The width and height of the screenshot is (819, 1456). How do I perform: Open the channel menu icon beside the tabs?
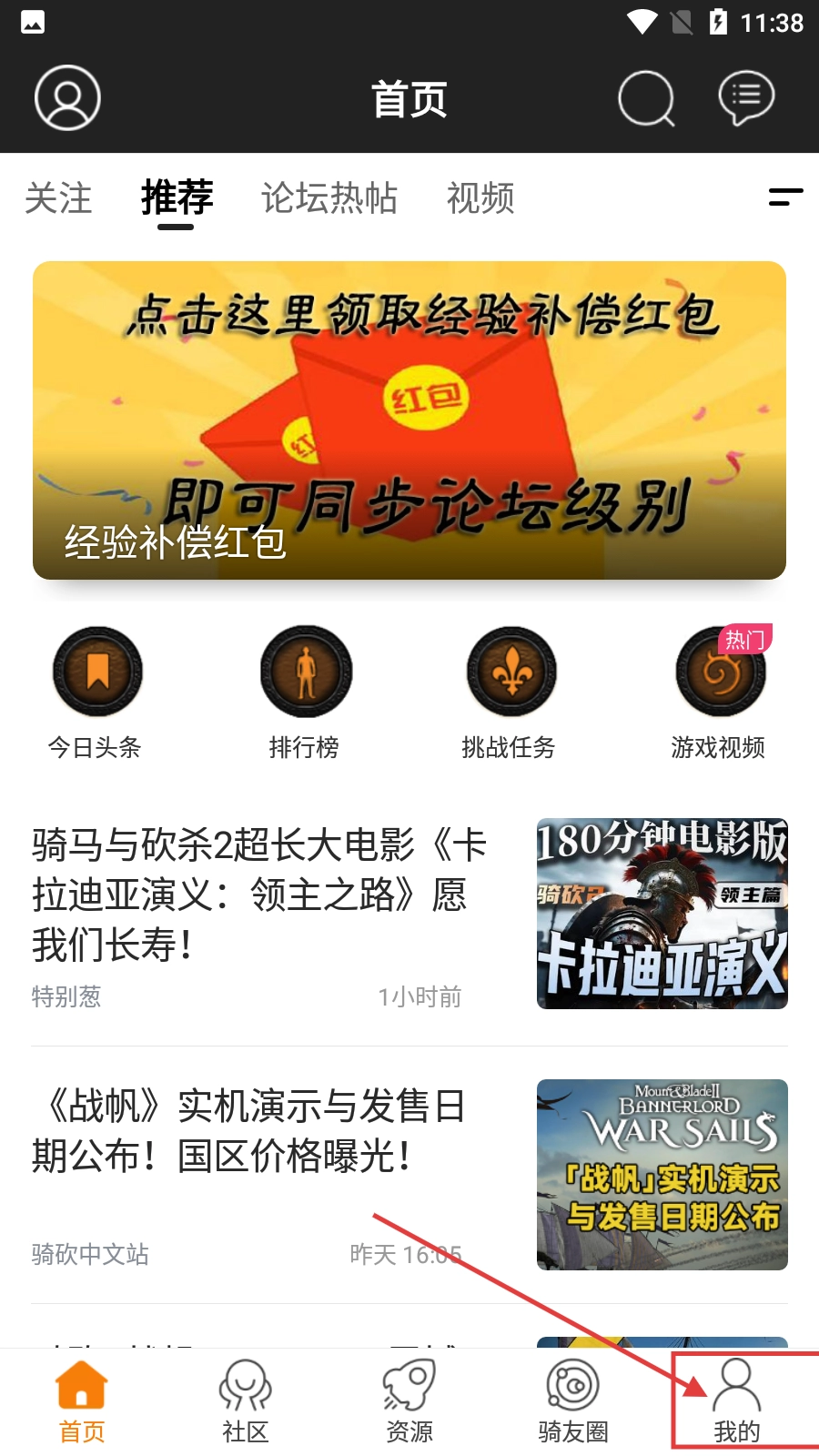(x=785, y=197)
